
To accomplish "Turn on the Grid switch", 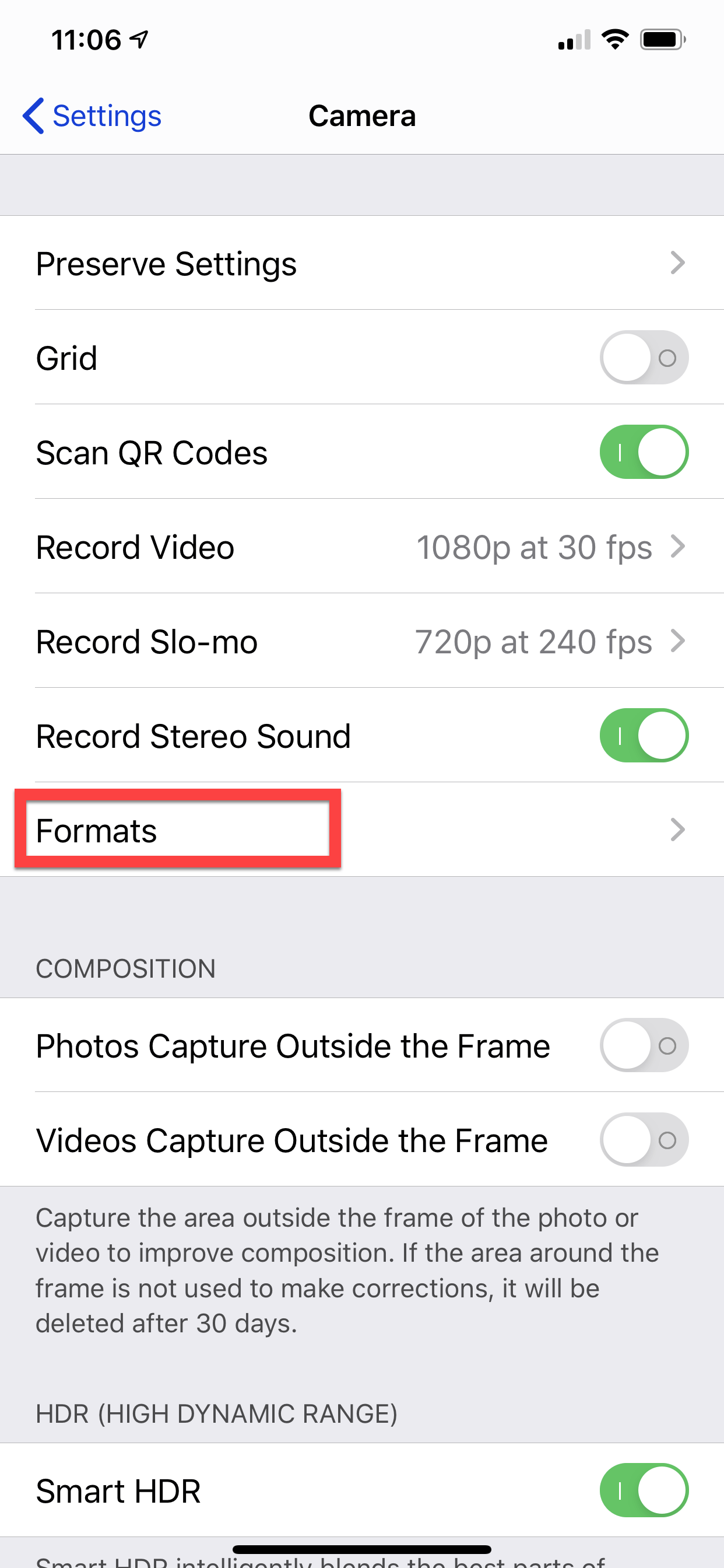I will (x=644, y=358).
